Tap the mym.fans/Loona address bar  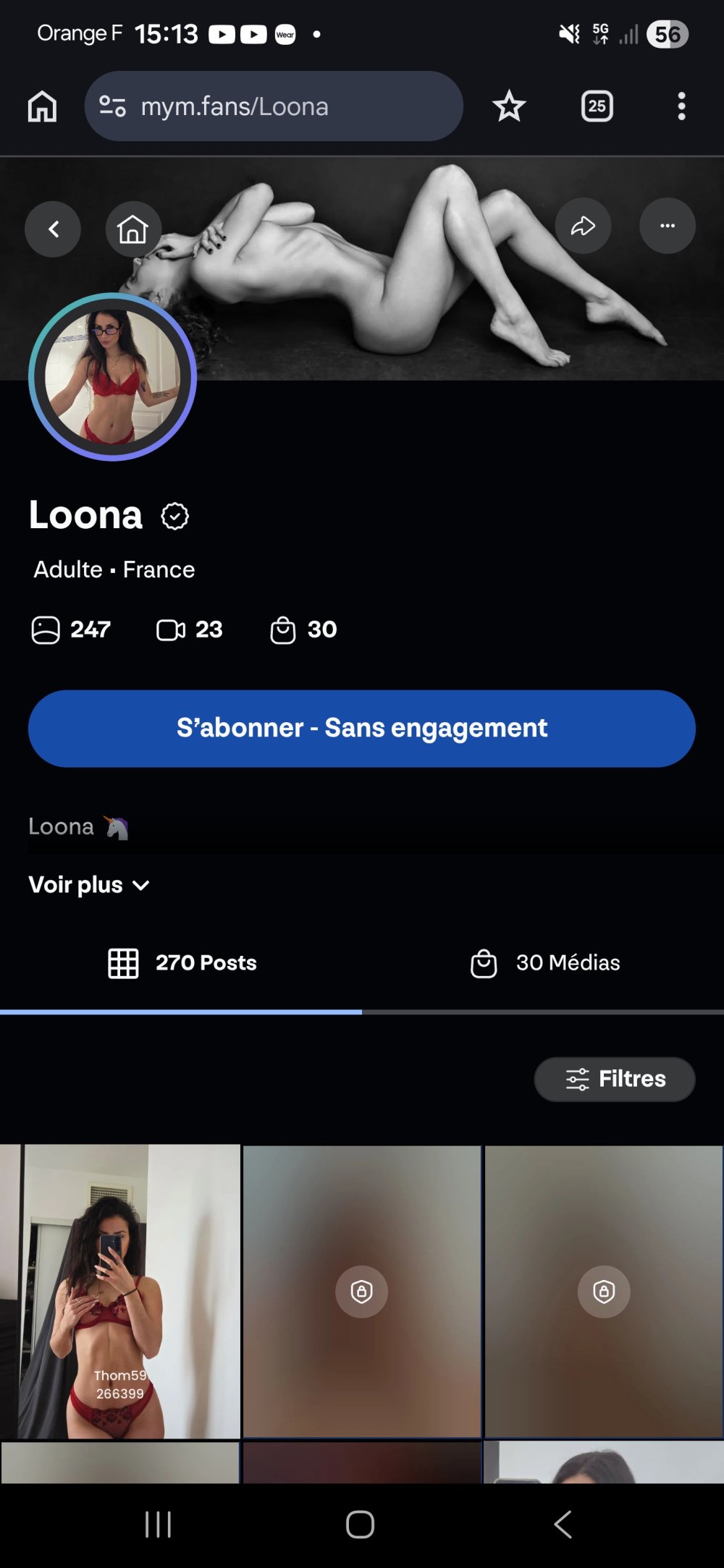274,106
